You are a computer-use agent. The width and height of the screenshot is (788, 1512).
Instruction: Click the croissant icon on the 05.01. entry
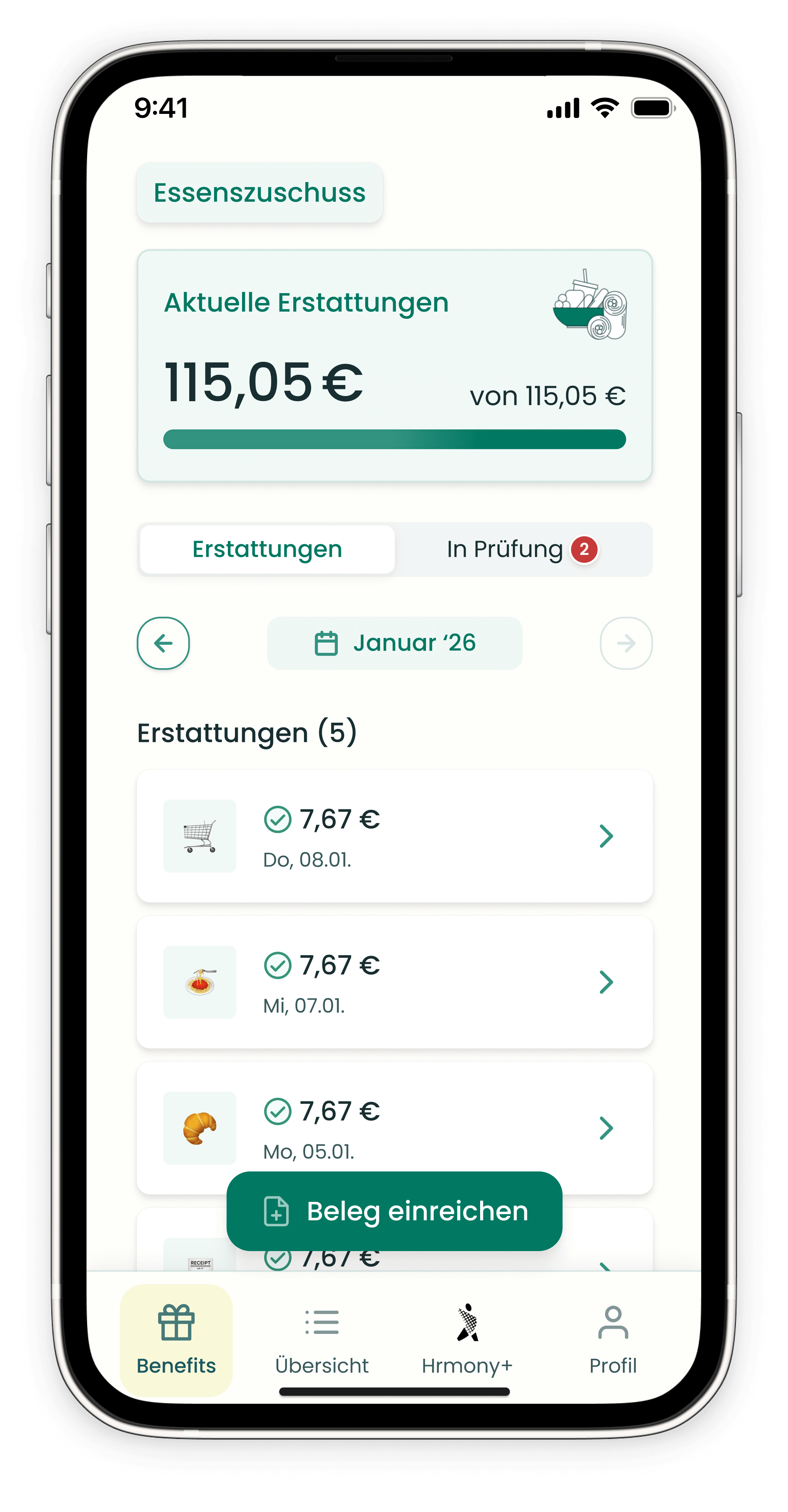pos(199,1127)
